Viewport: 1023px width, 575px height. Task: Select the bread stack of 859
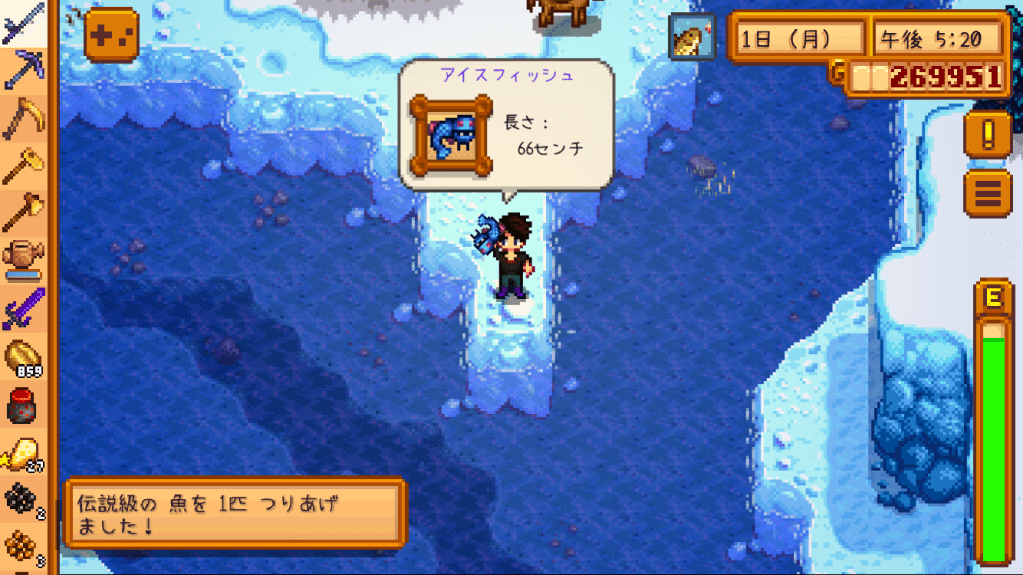coord(24,357)
